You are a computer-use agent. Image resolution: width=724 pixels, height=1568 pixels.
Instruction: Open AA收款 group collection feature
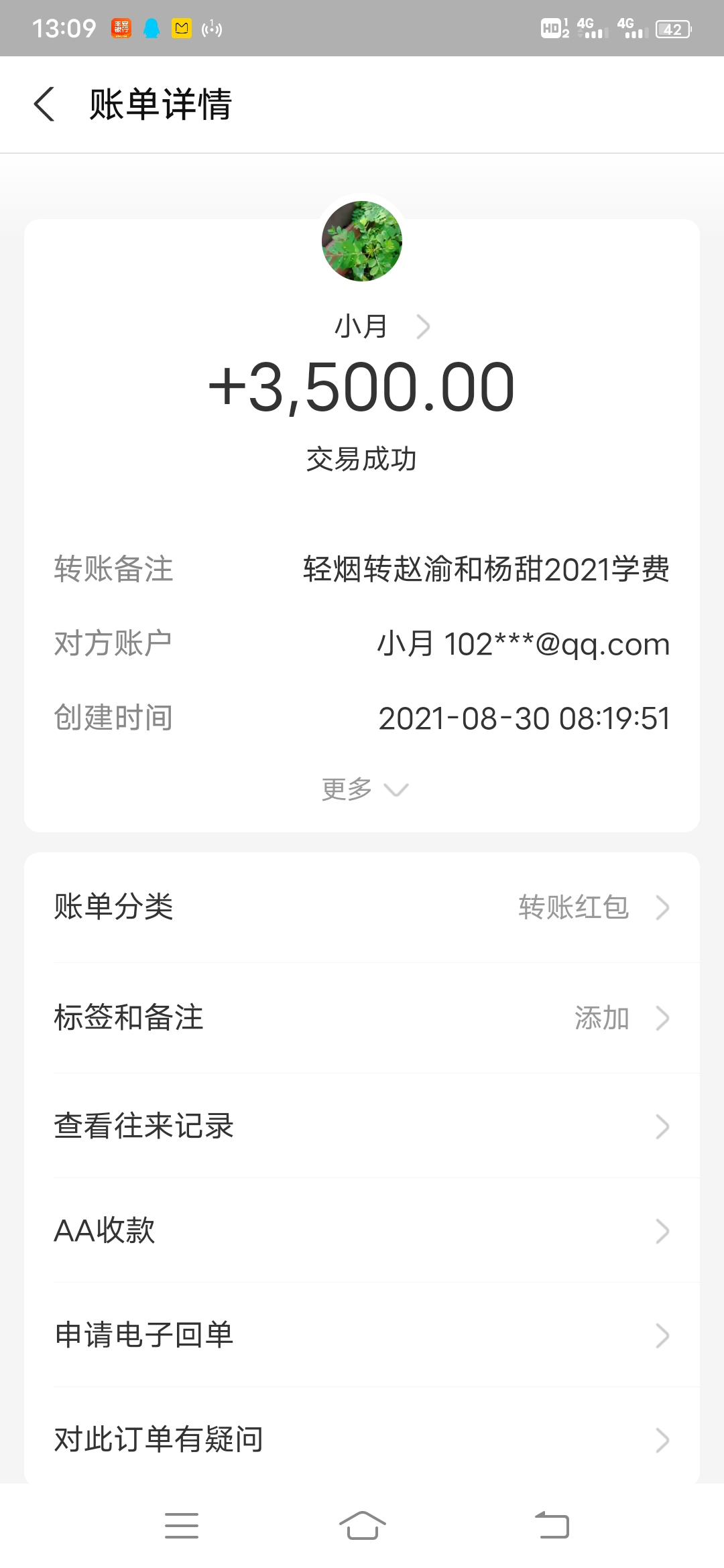click(362, 1230)
